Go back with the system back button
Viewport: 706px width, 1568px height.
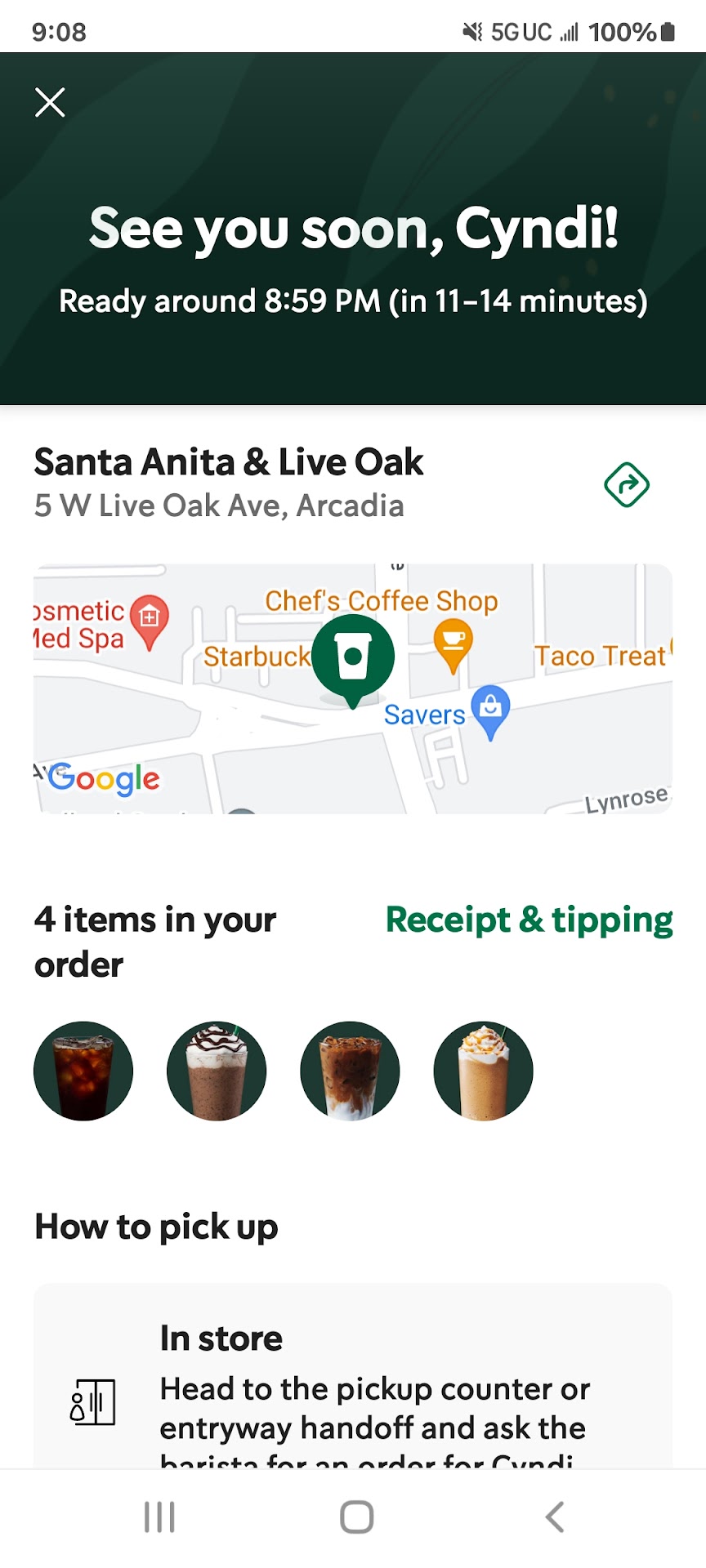point(555,1517)
